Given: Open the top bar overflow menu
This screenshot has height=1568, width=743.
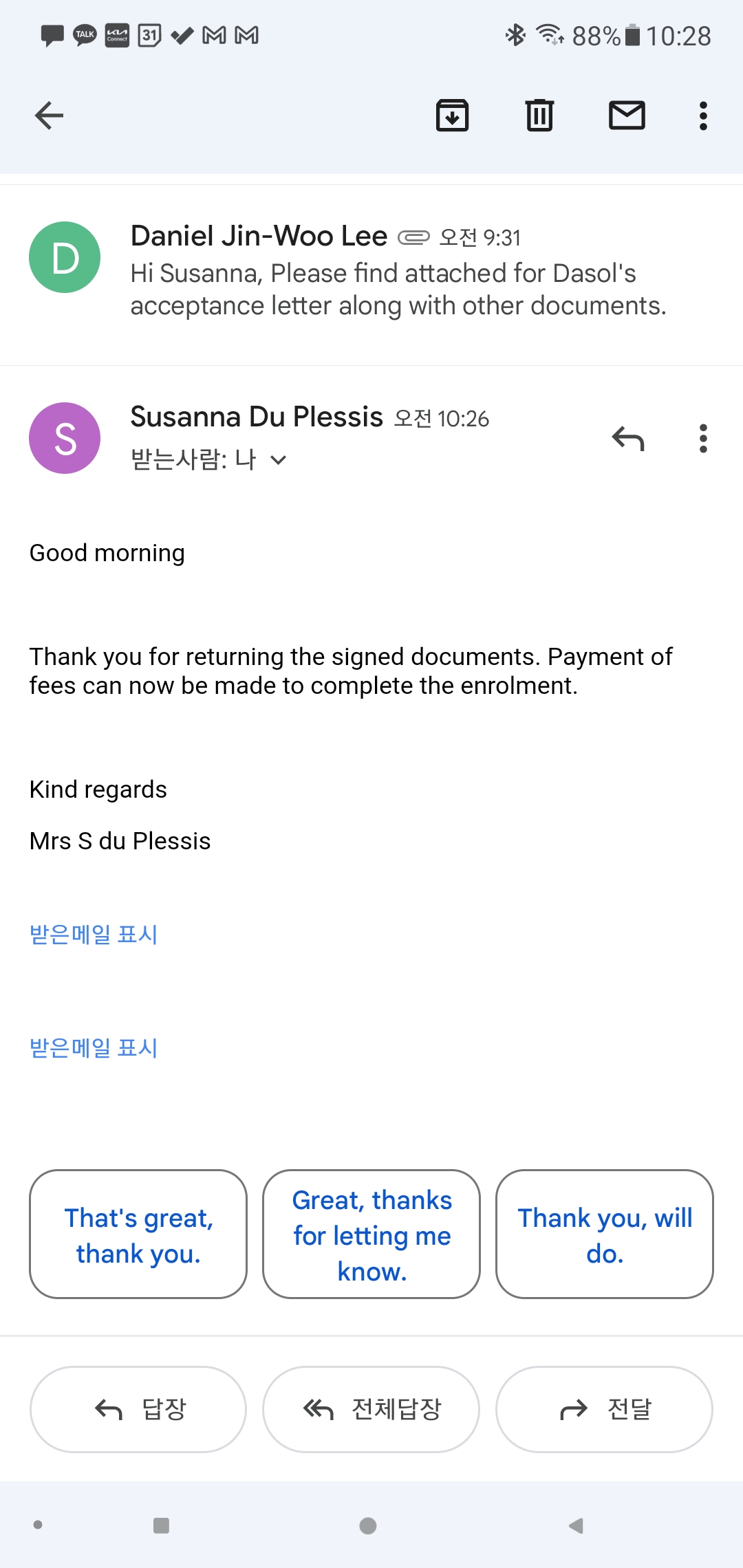Looking at the screenshot, I should (703, 116).
